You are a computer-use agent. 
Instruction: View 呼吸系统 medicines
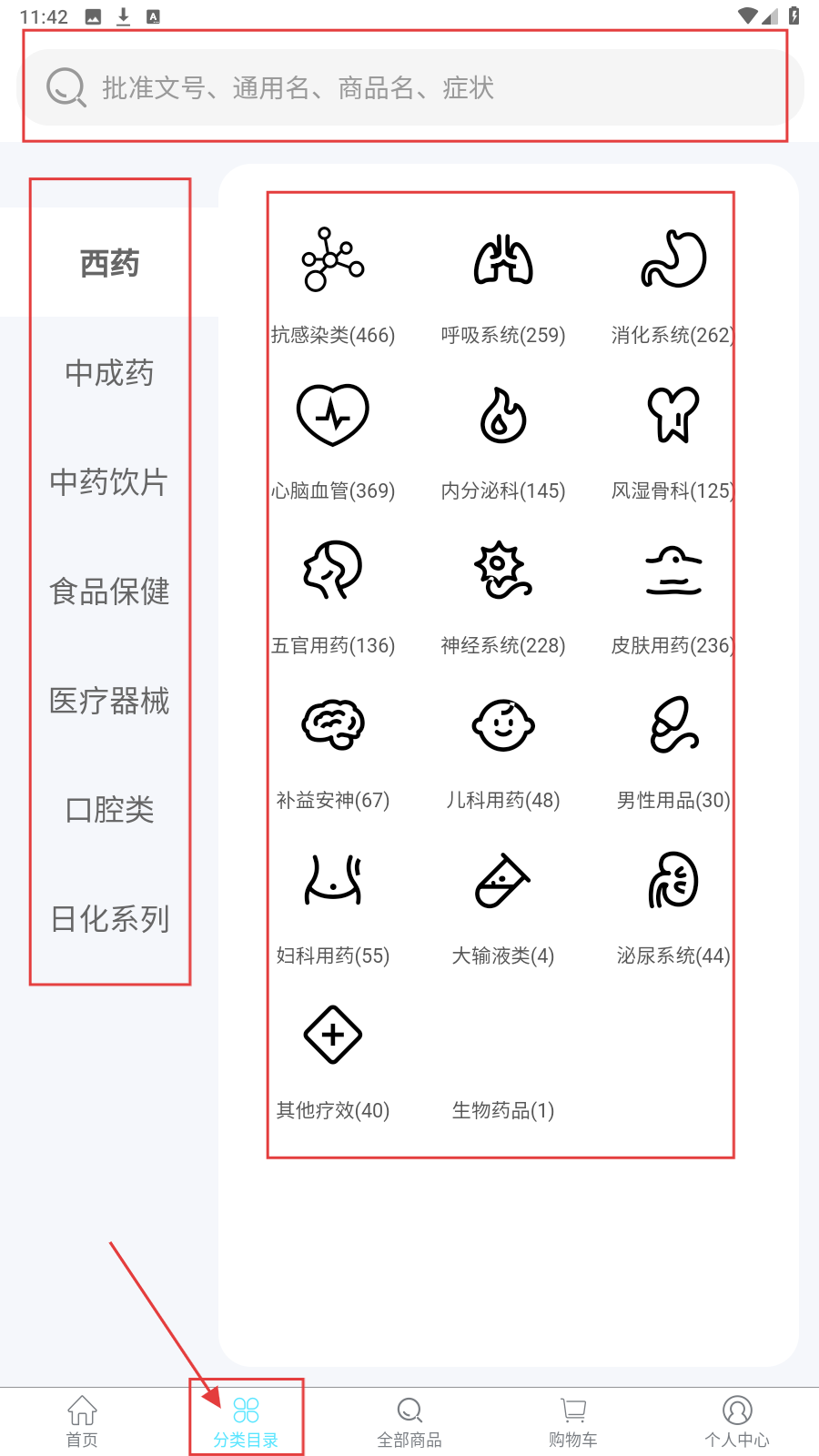point(503,284)
